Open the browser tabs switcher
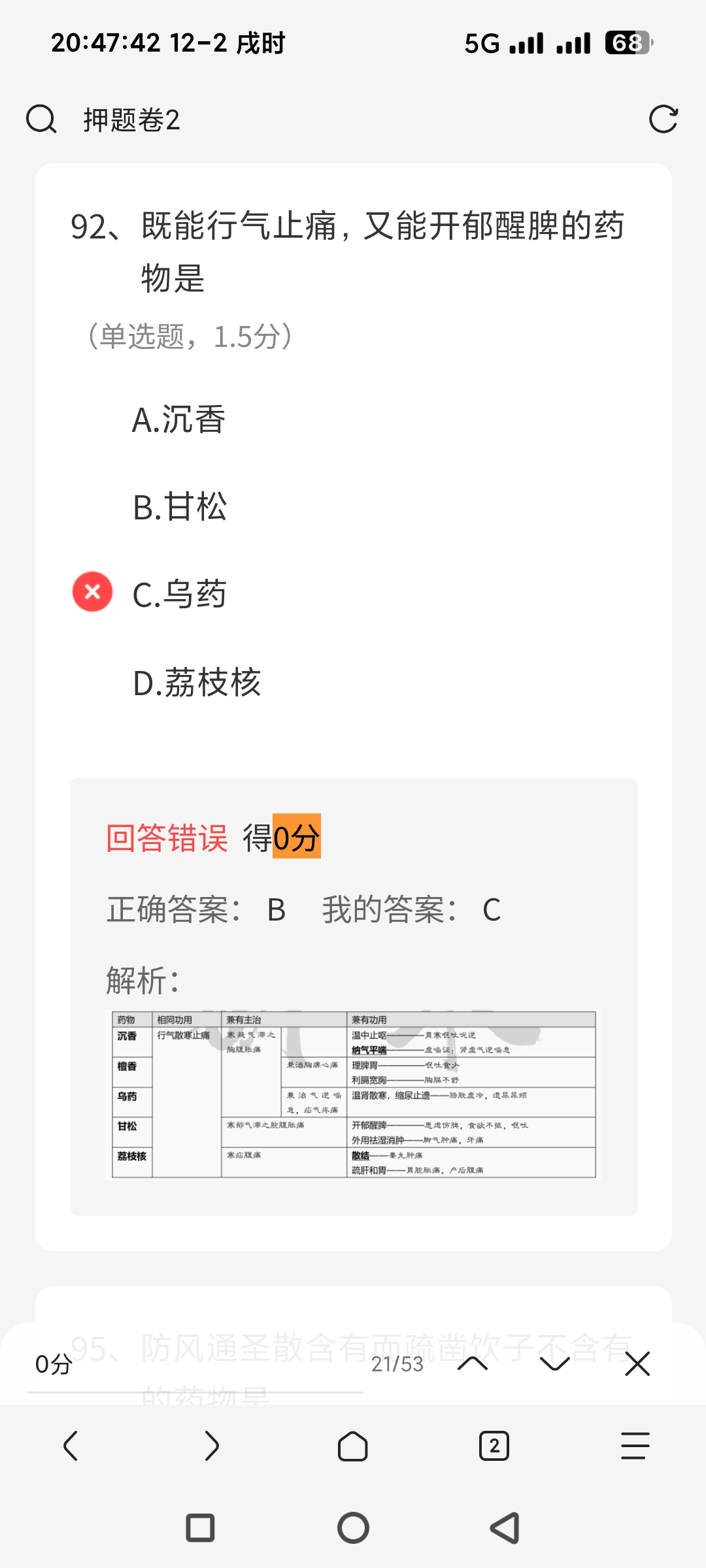Screen dimensions: 706x1568 (x=494, y=1445)
